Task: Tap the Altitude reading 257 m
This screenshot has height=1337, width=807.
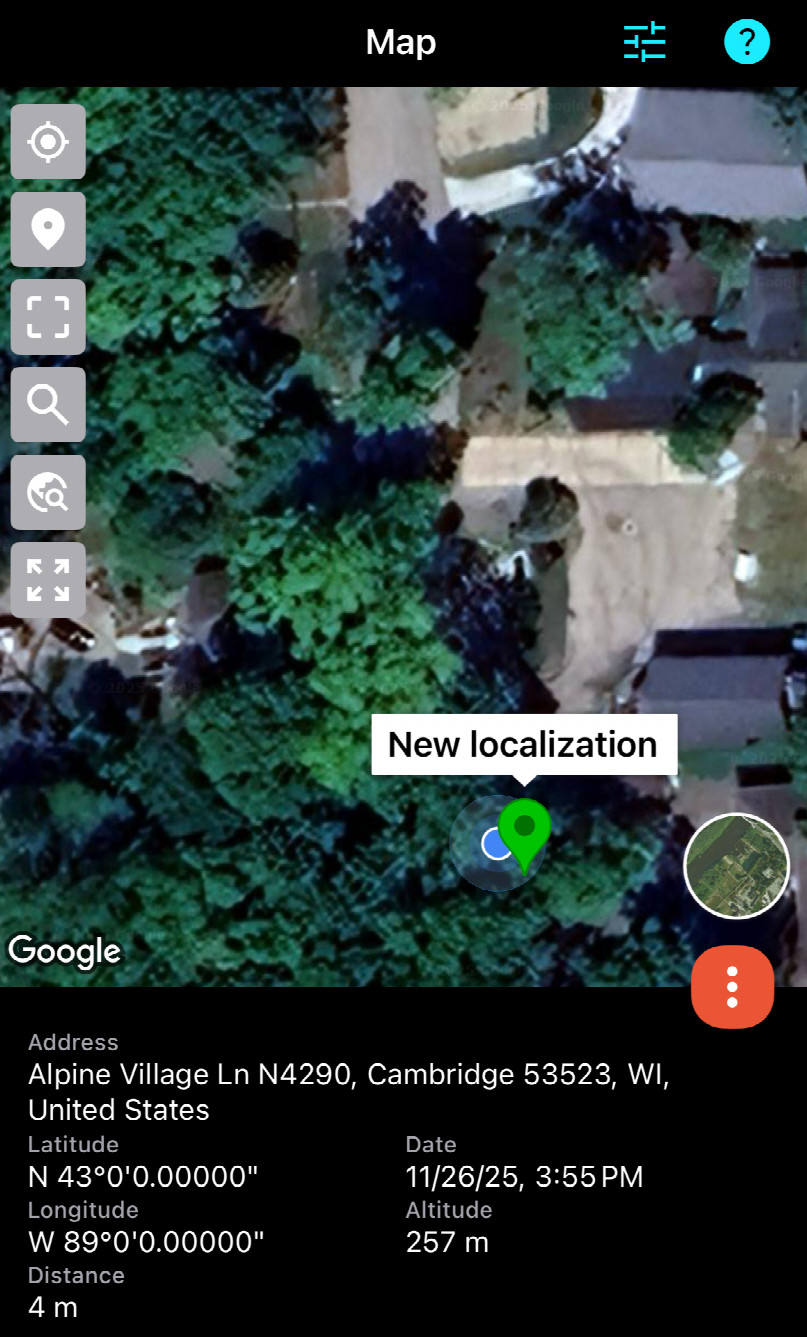Action: tap(446, 1243)
